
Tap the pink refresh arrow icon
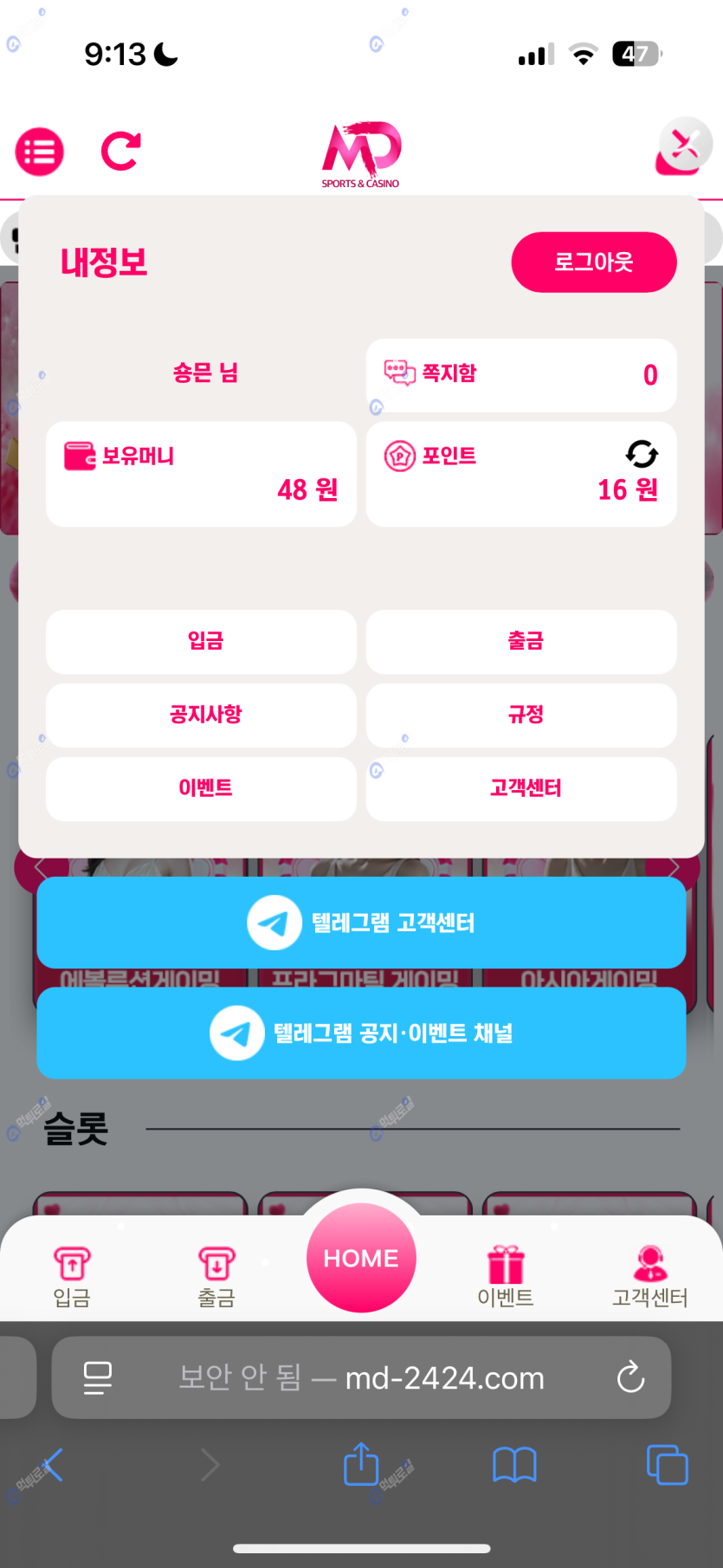120,152
